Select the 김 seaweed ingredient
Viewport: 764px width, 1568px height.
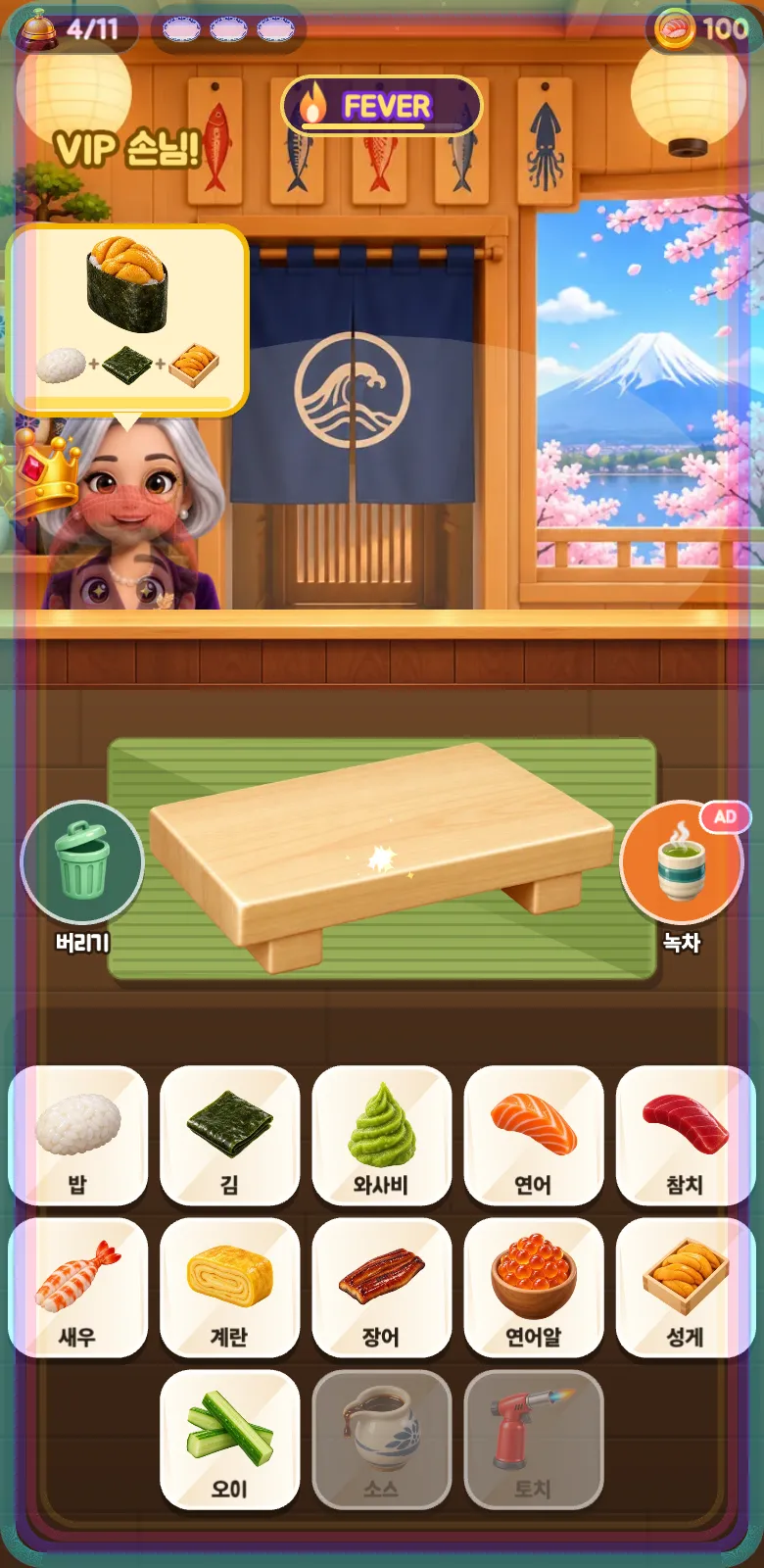click(230, 1136)
